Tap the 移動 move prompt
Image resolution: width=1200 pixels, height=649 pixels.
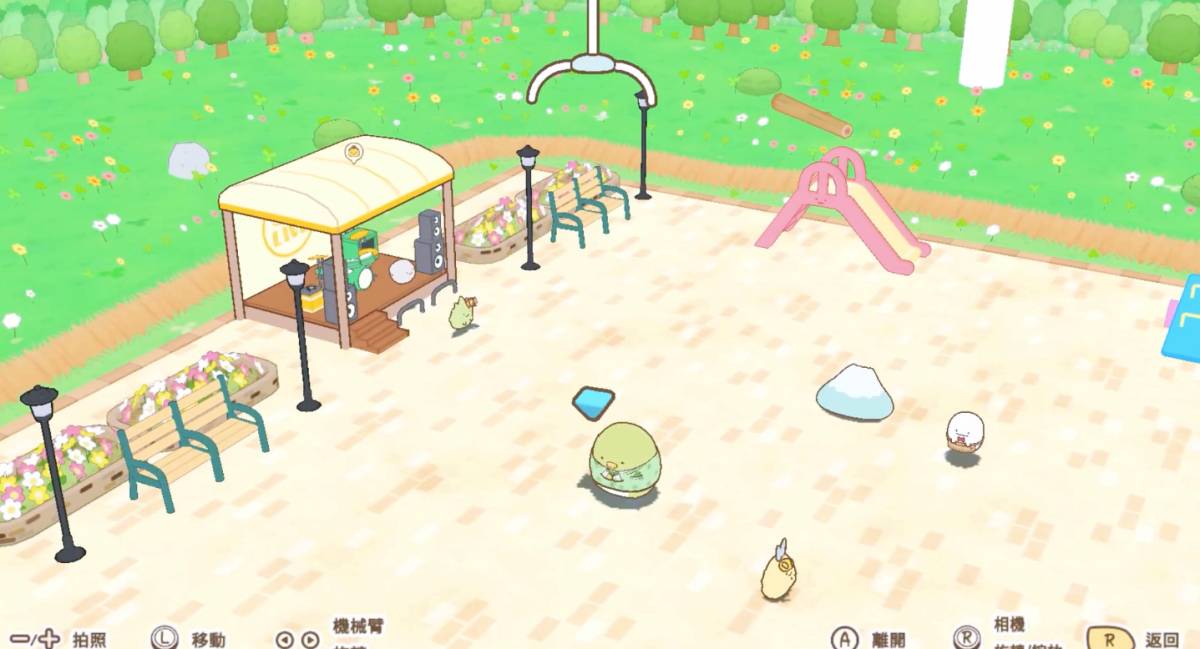(x=208, y=640)
